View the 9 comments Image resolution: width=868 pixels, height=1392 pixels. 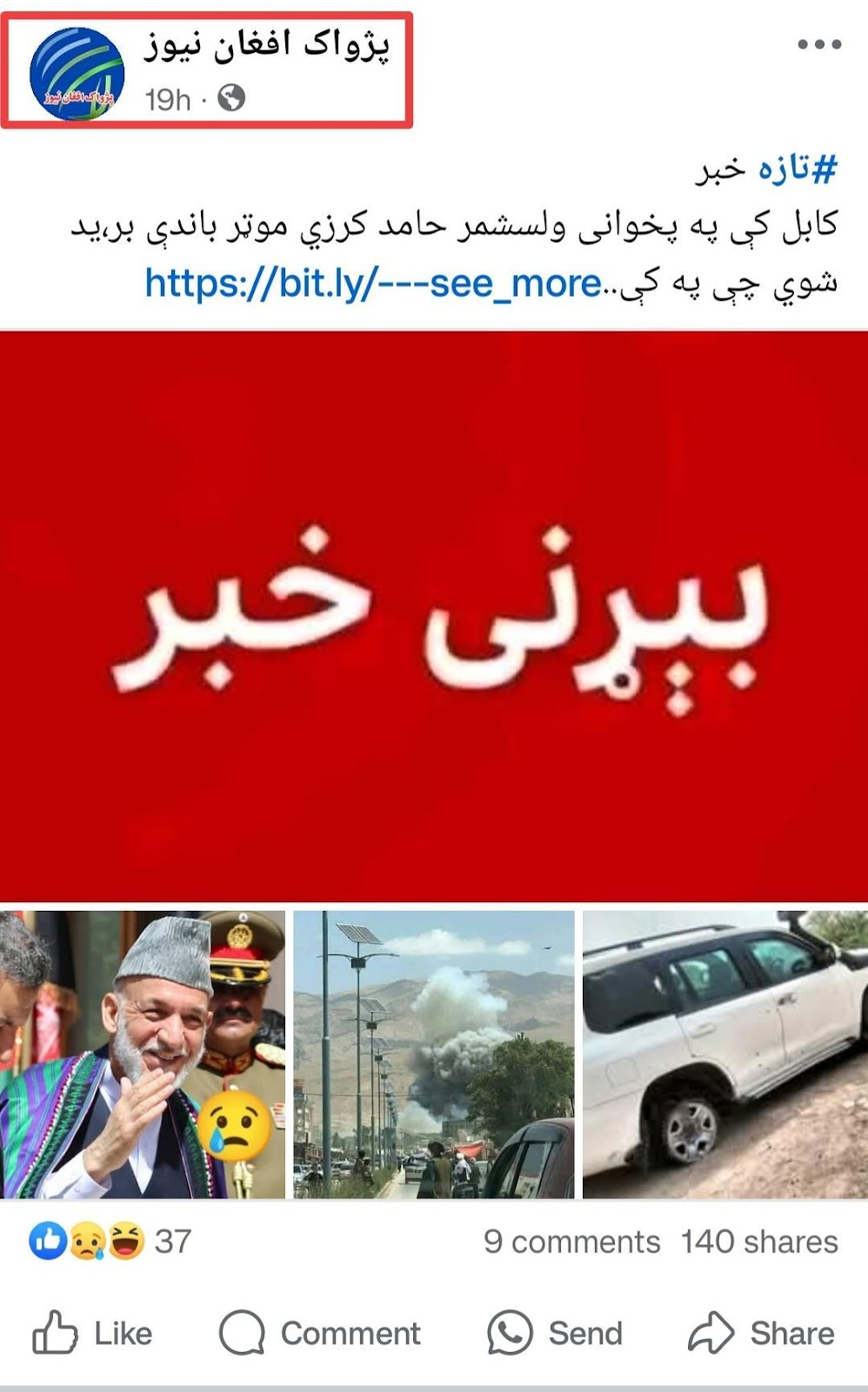click(571, 1241)
